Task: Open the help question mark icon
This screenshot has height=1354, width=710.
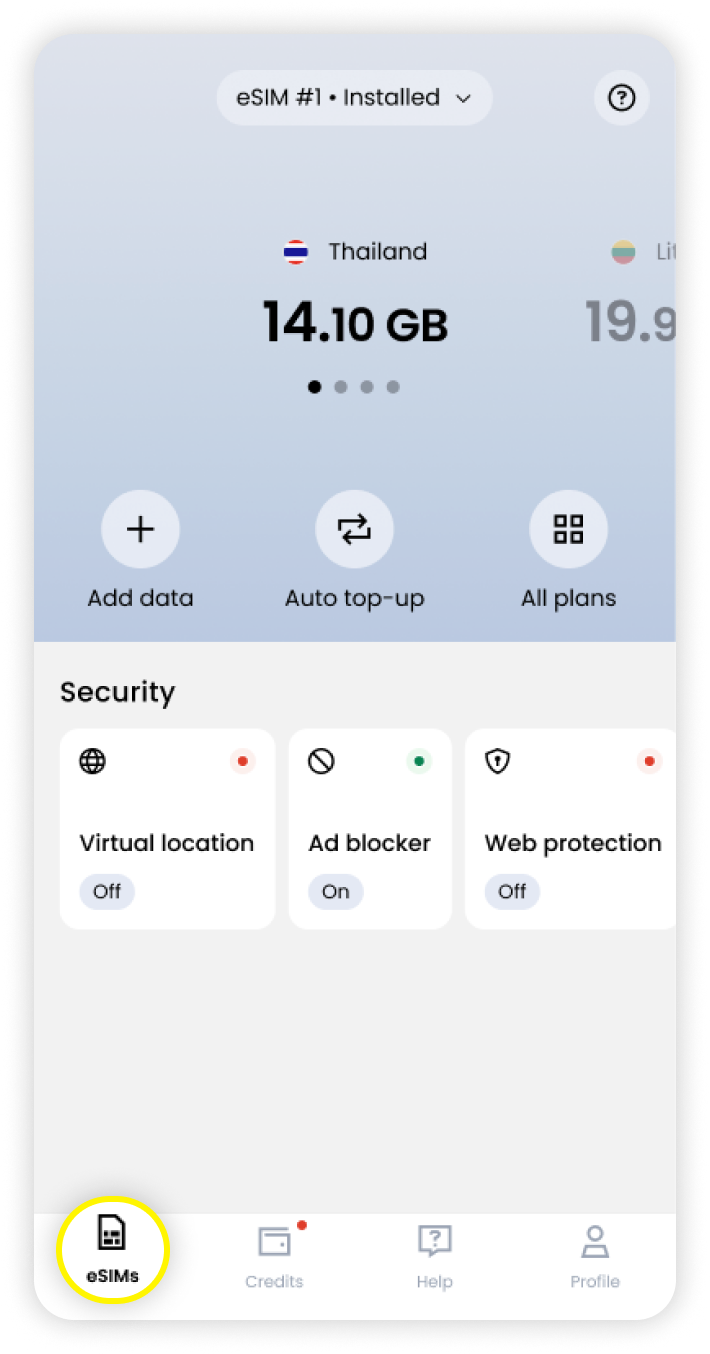Action: click(622, 98)
